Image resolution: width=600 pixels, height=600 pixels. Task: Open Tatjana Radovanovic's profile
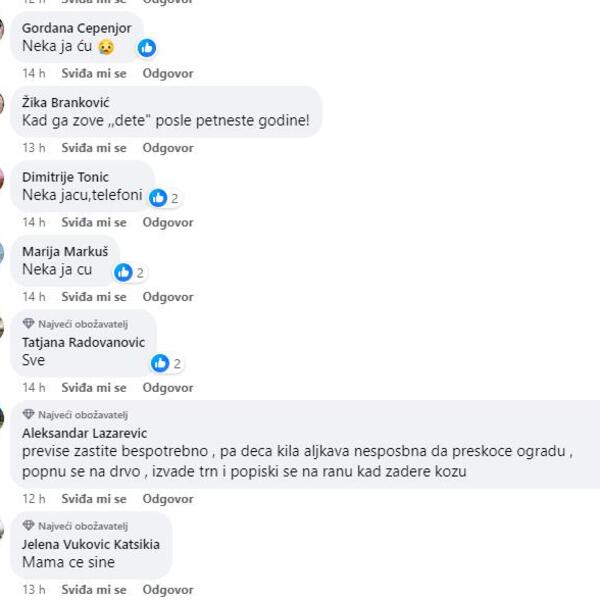[x=86, y=341]
